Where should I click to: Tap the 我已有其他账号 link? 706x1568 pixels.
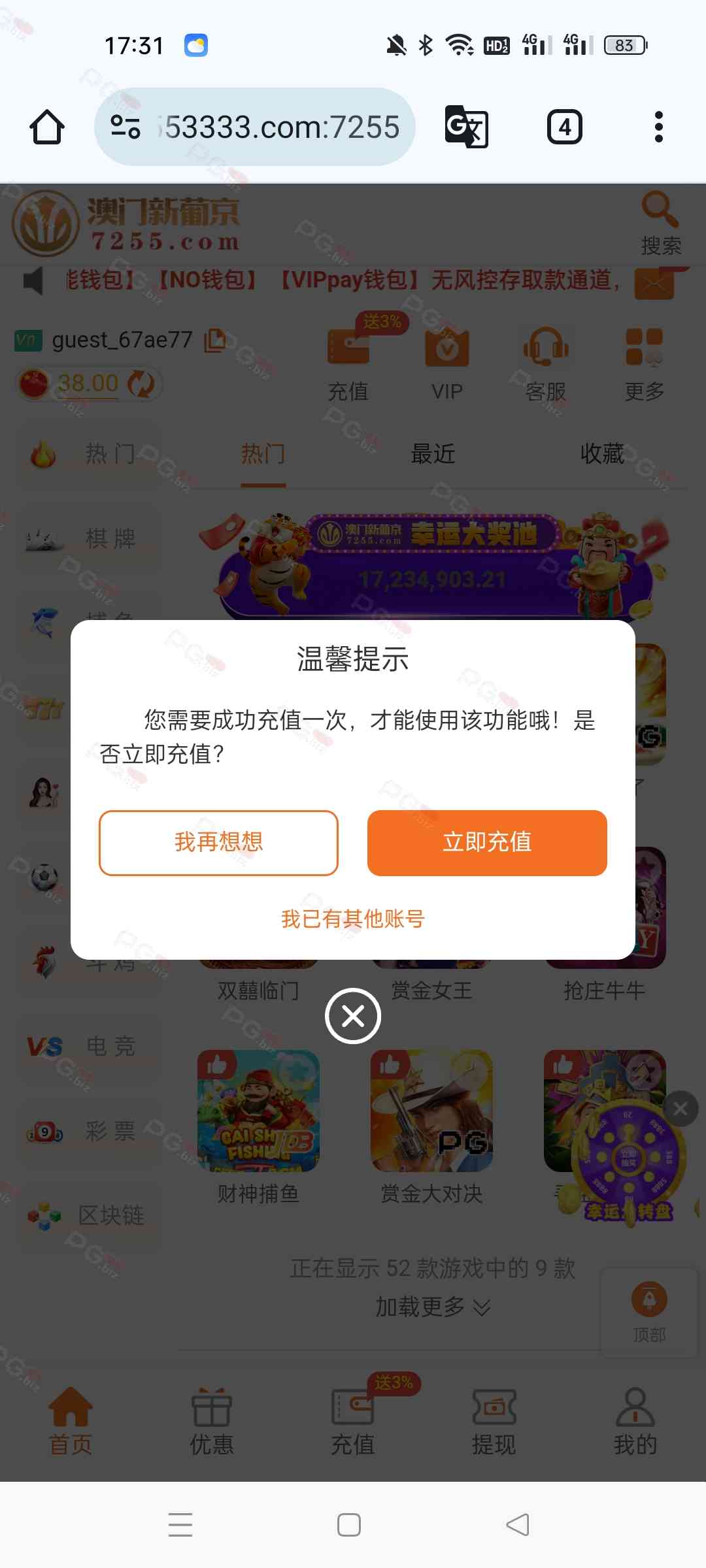coord(353,919)
